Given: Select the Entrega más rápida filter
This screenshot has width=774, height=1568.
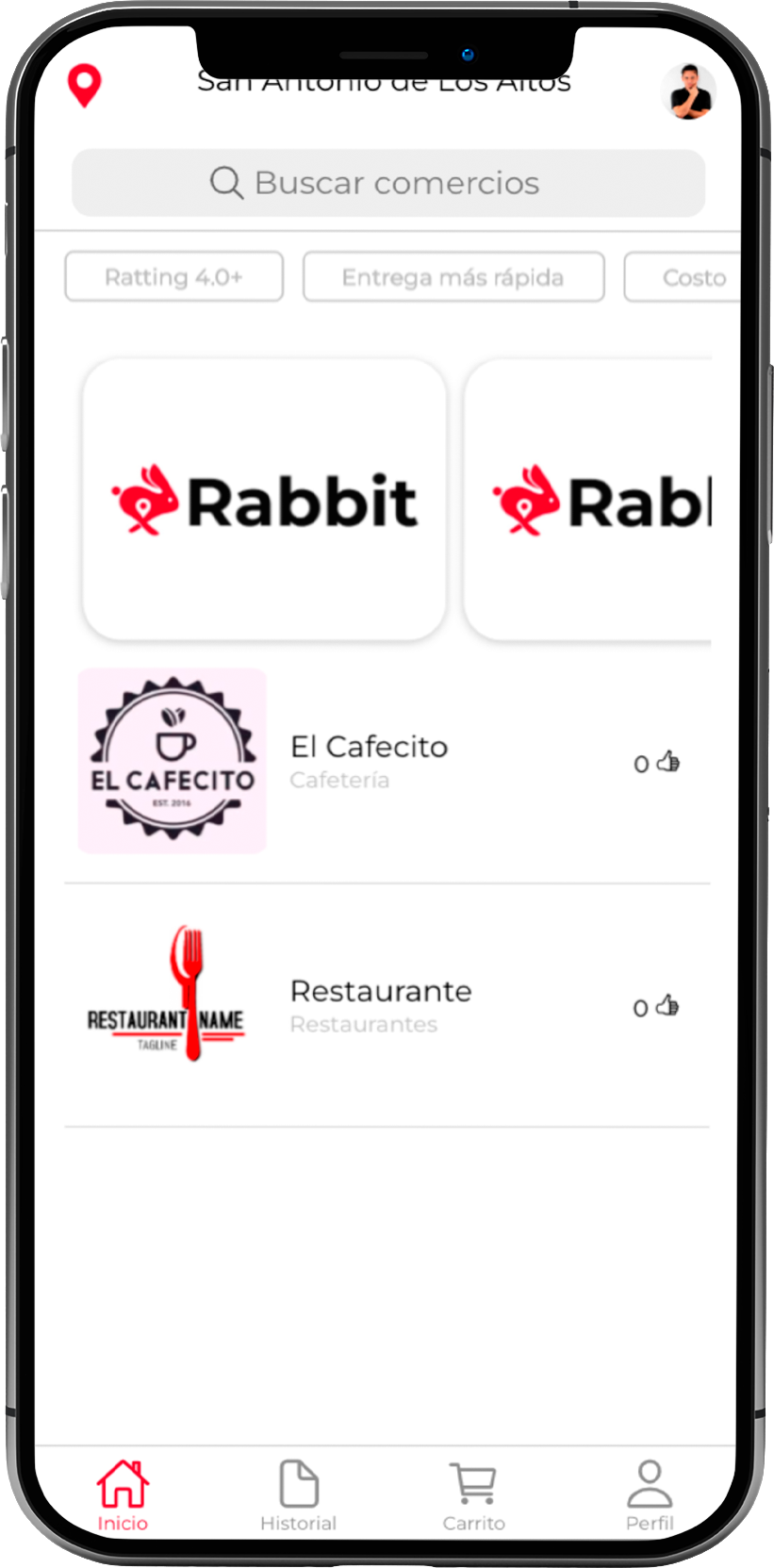Looking at the screenshot, I should point(453,277).
